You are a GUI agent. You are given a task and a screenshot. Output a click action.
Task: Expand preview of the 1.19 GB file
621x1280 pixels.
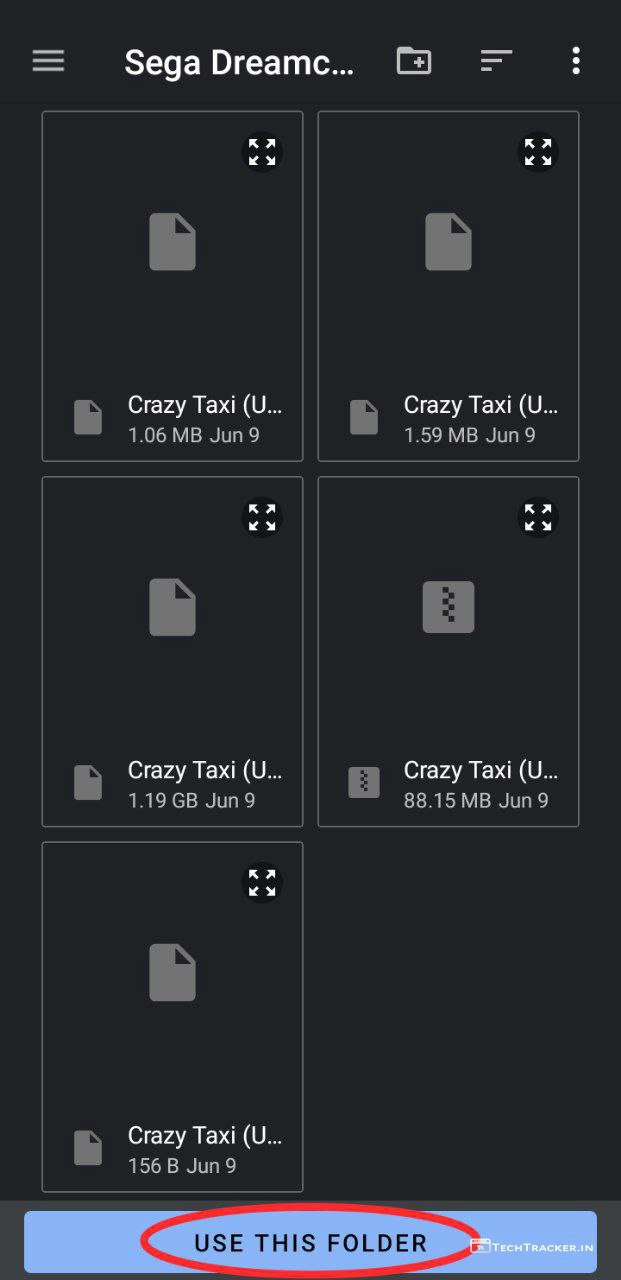coord(262,517)
